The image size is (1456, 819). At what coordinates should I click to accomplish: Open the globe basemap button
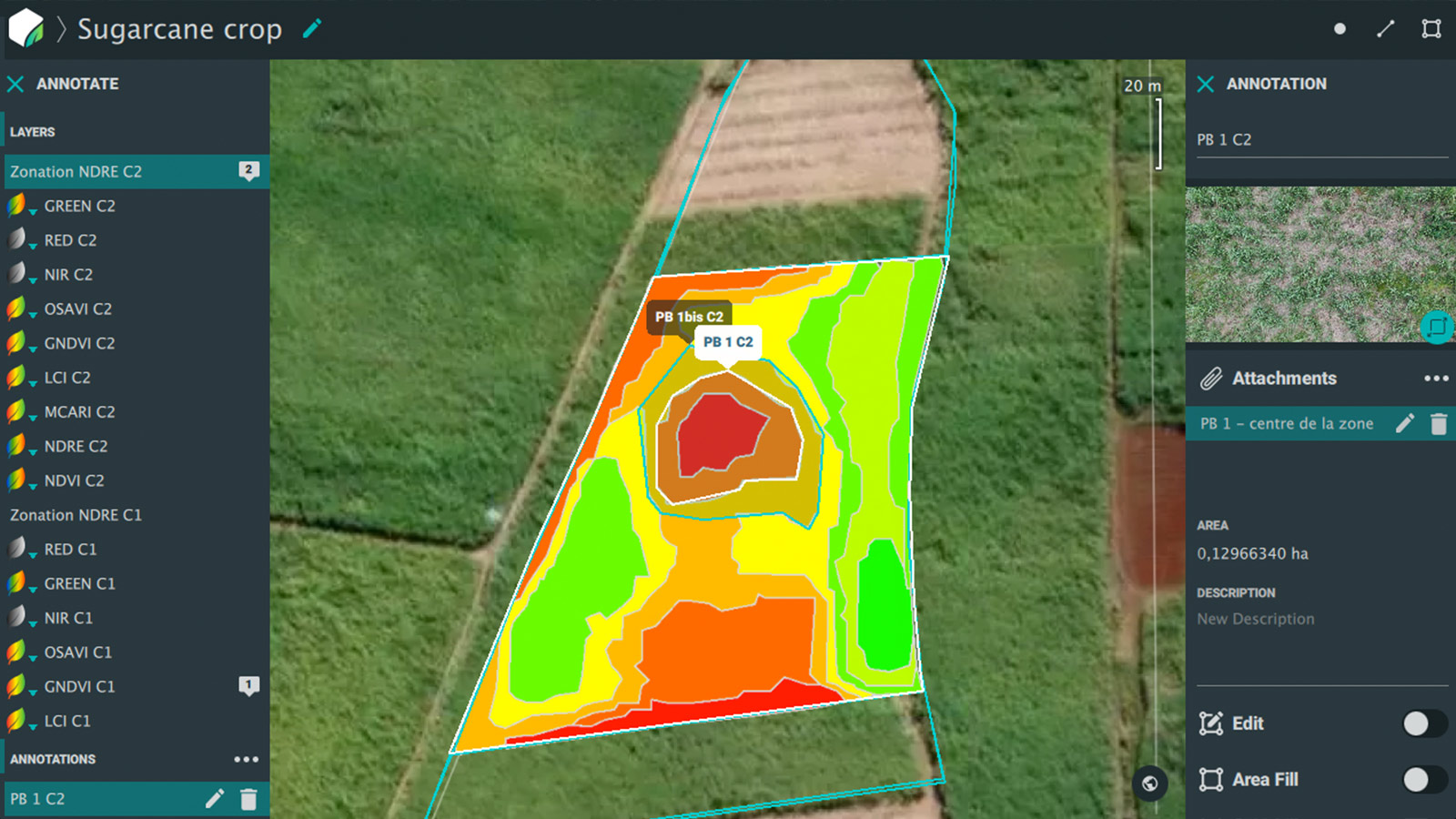pyautogui.click(x=1149, y=784)
